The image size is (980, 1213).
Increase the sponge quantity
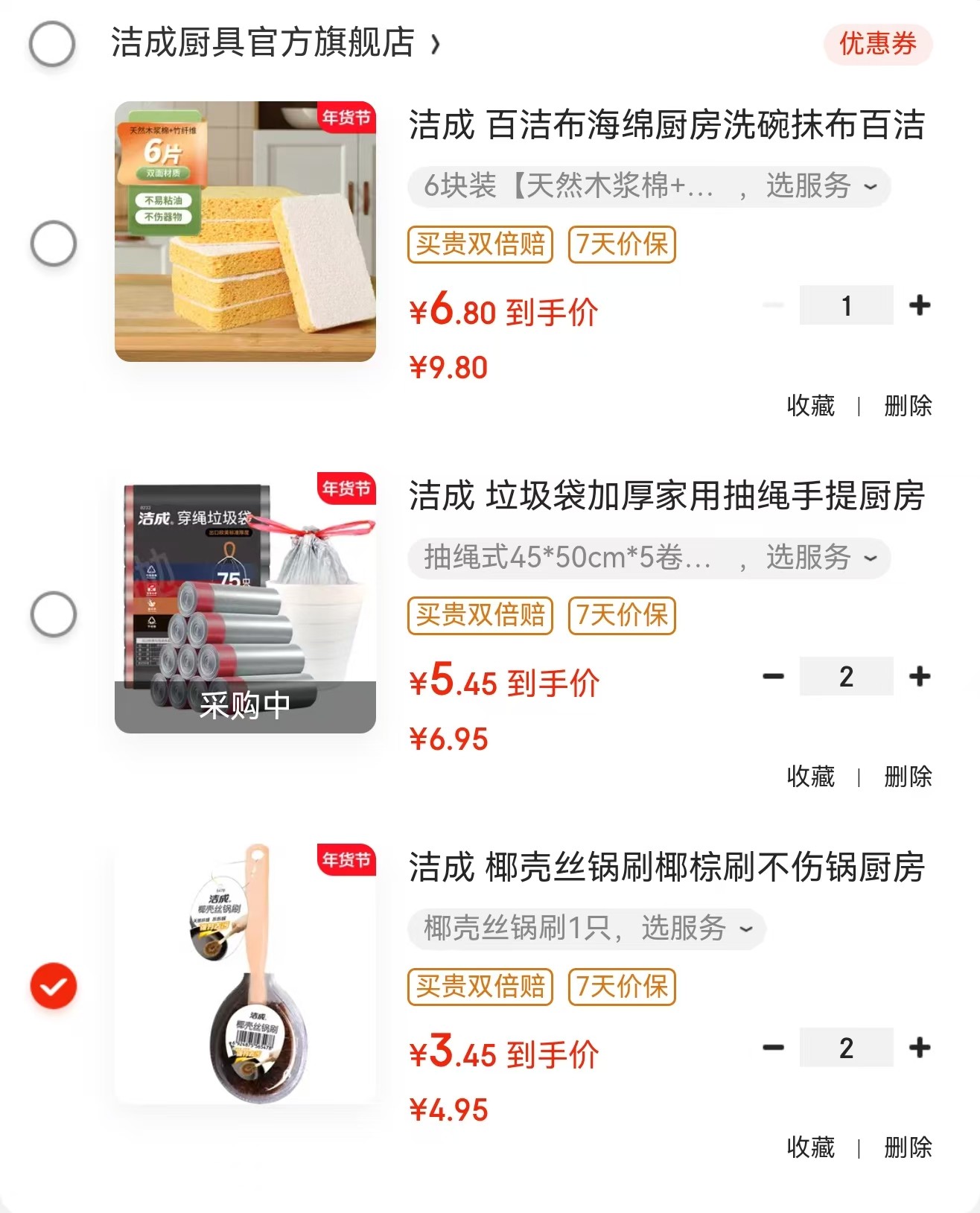point(920,305)
